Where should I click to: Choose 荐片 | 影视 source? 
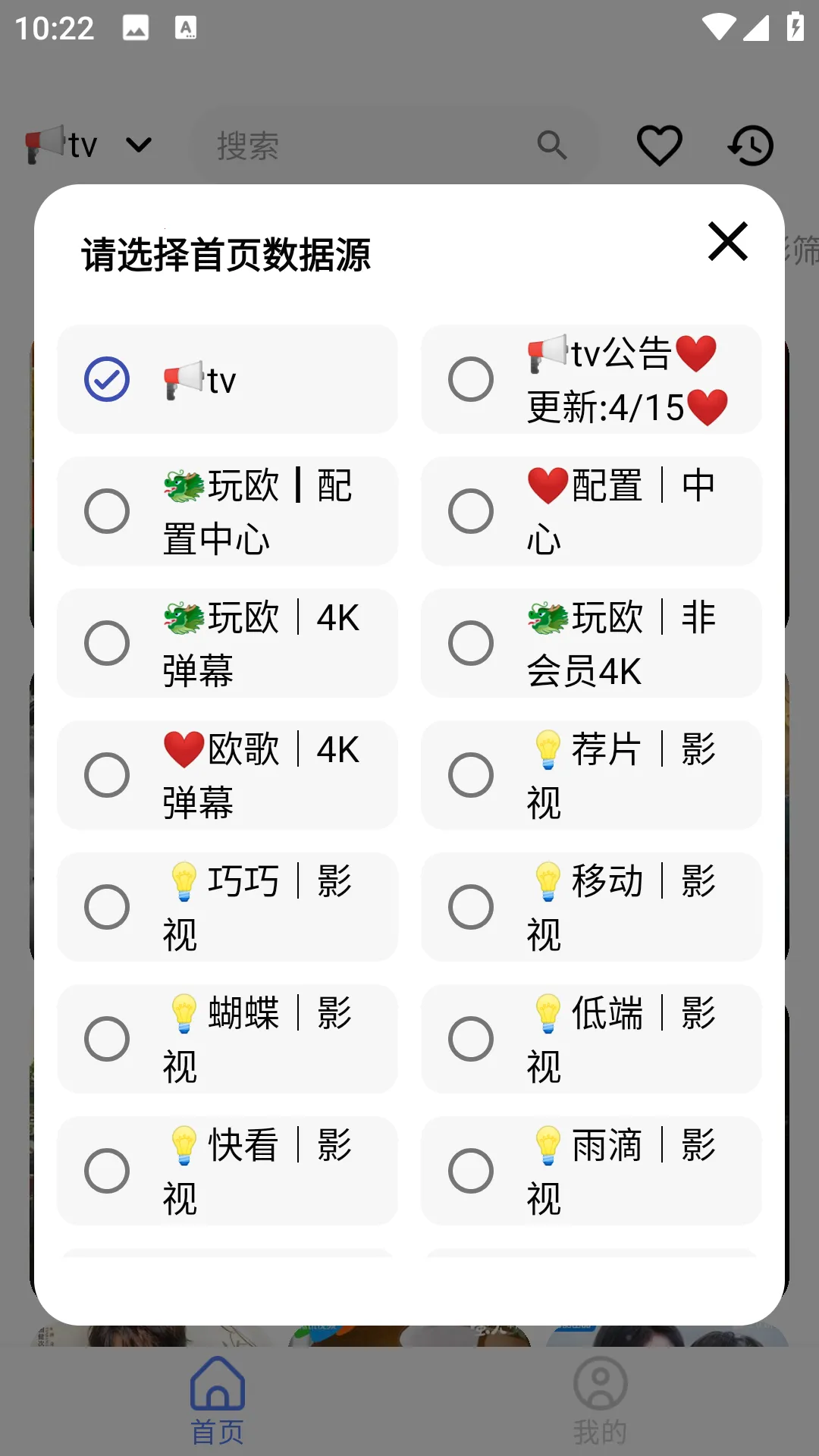pyautogui.click(x=591, y=775)
